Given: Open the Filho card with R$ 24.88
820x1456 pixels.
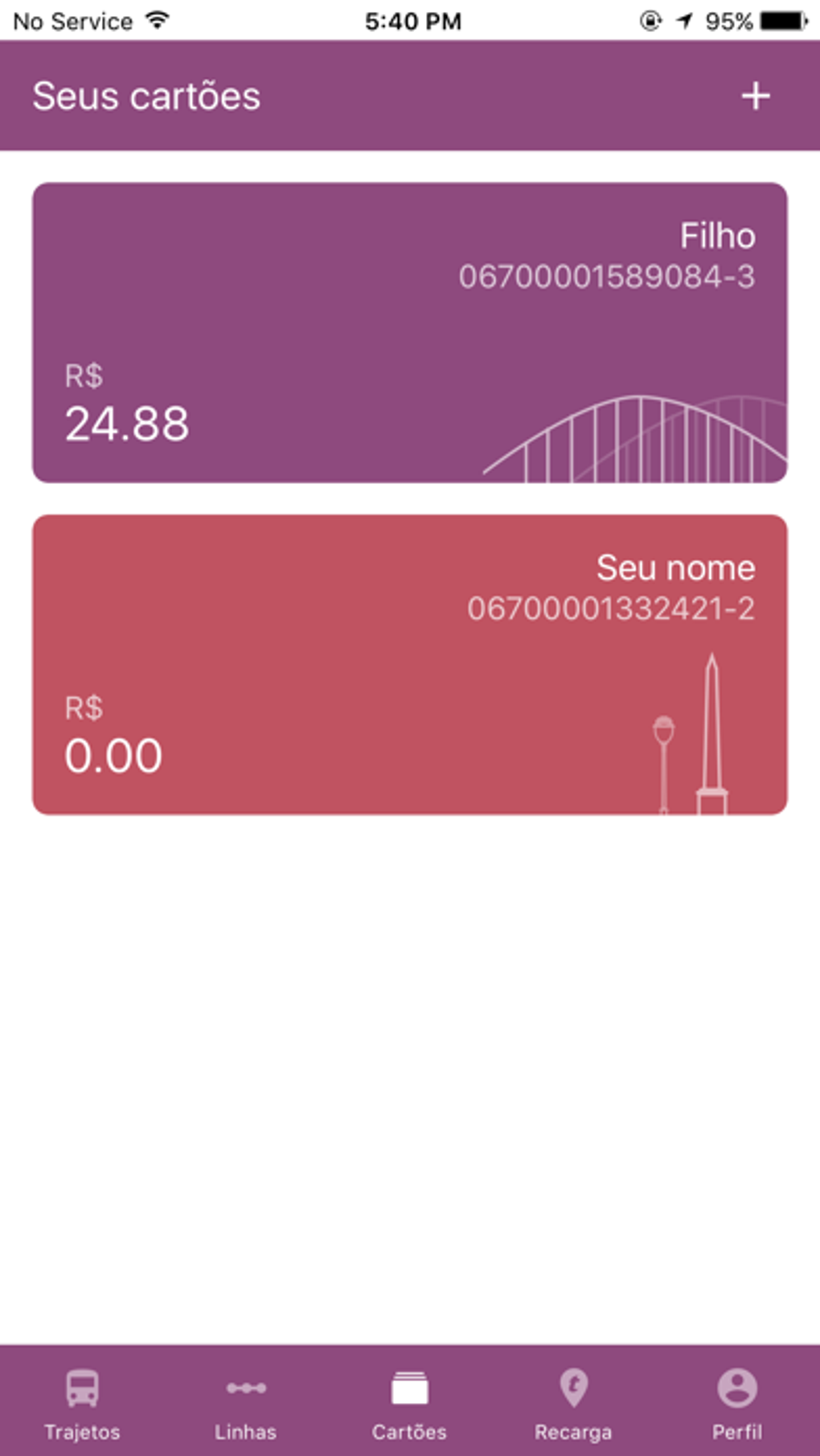Looking at the screenshot, I should pyautogui.click(x=409, y=332).
